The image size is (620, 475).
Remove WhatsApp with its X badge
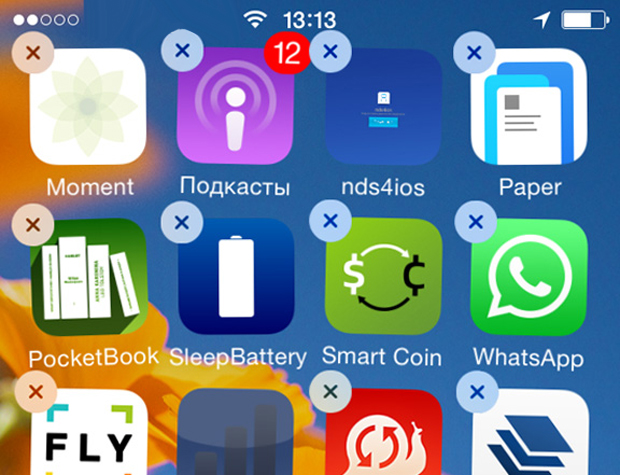(475, 221)
